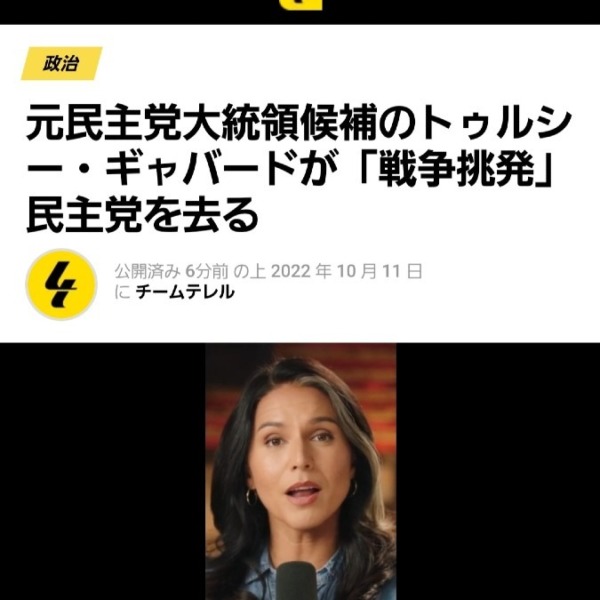The width and height of the screenshot is (600, 600).
Task: Tap the yellow author avatar icon
Action: 62,284
